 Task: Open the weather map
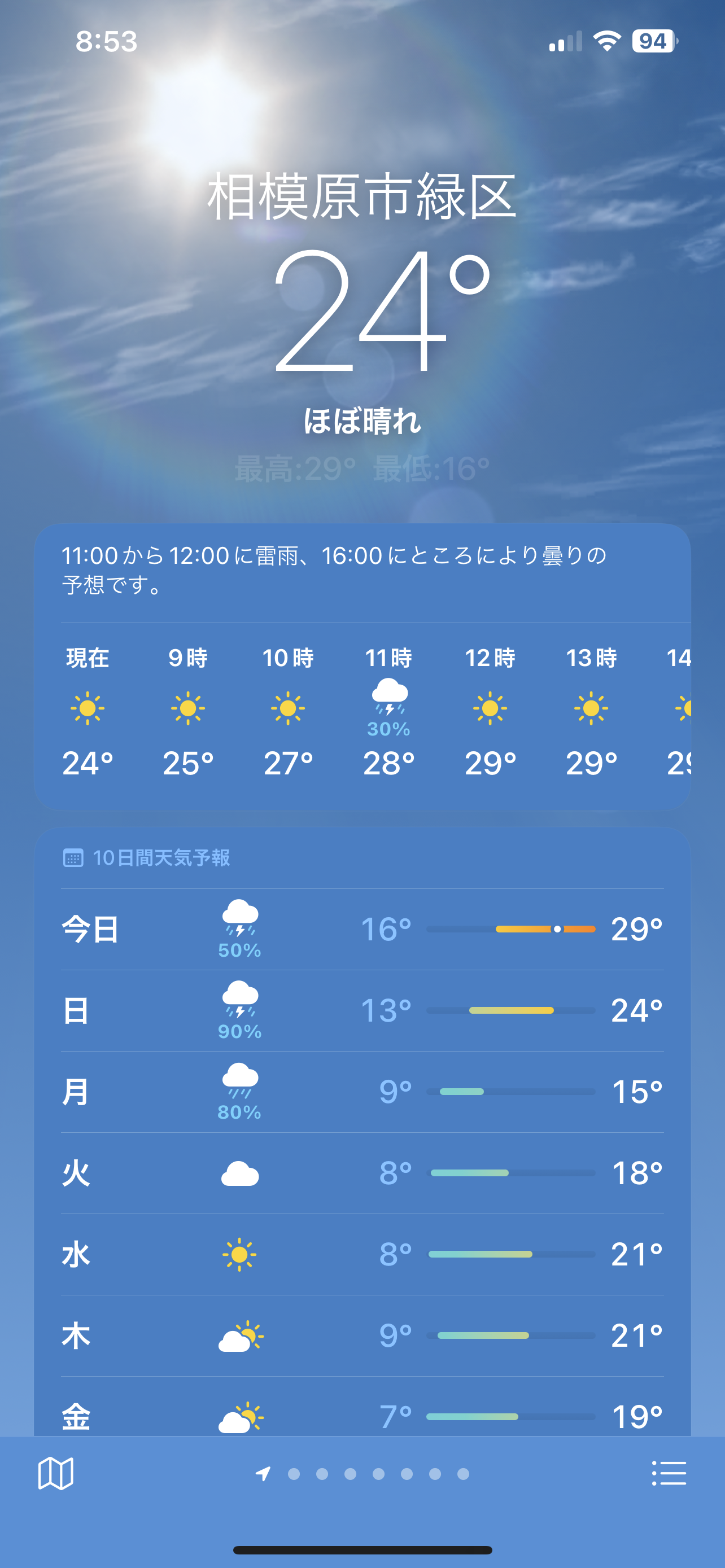point(55,1474)
